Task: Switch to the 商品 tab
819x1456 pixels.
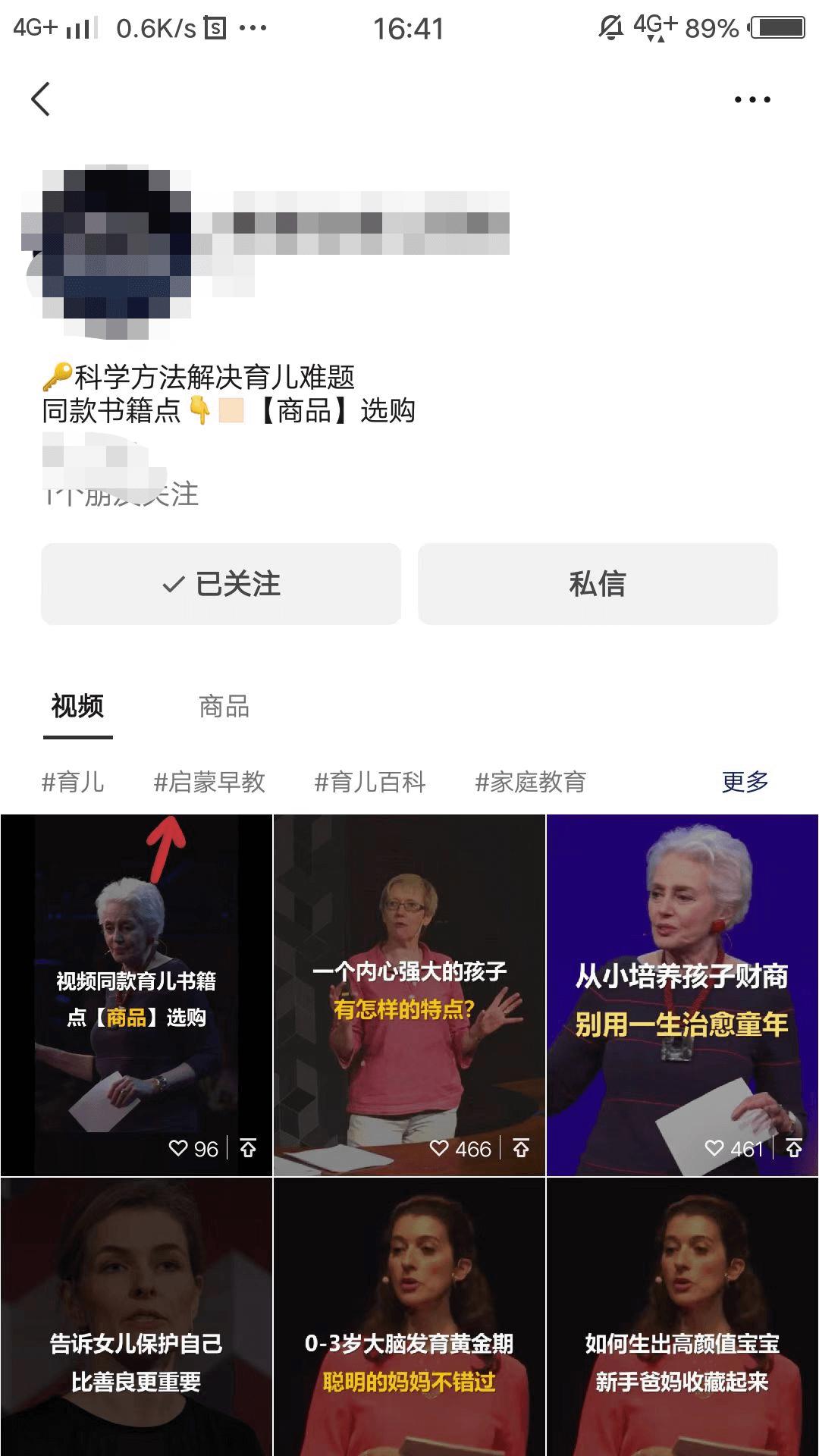Action: (224, 706)
